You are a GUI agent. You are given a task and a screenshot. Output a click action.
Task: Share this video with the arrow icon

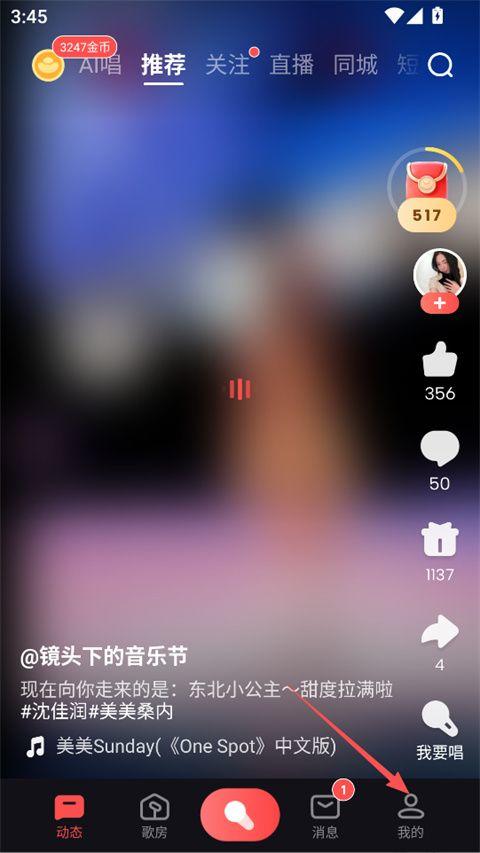click(440, 631)
